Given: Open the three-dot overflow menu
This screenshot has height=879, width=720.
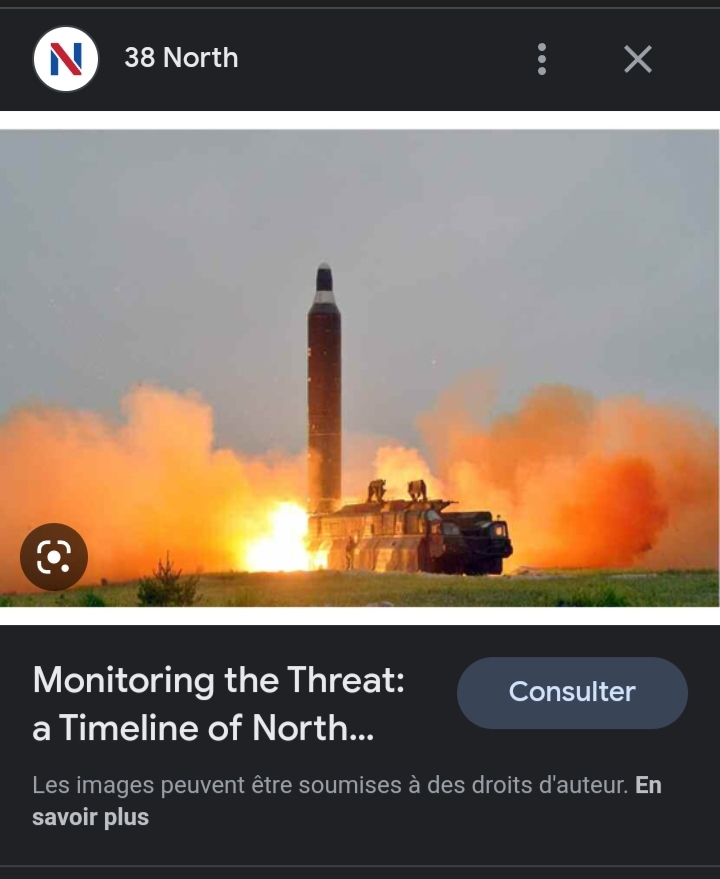Looking at the screenshot, I should [x=541, y=59].
